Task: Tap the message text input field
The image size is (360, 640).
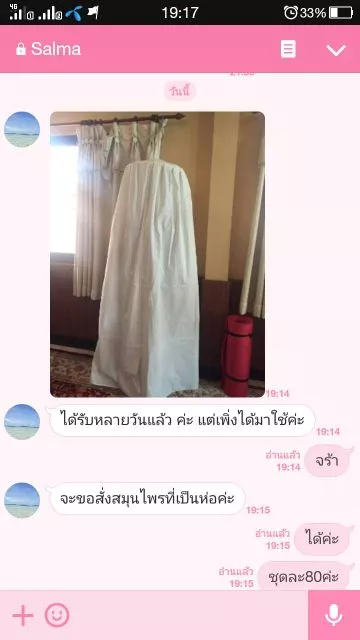Action: click(190, 615)
